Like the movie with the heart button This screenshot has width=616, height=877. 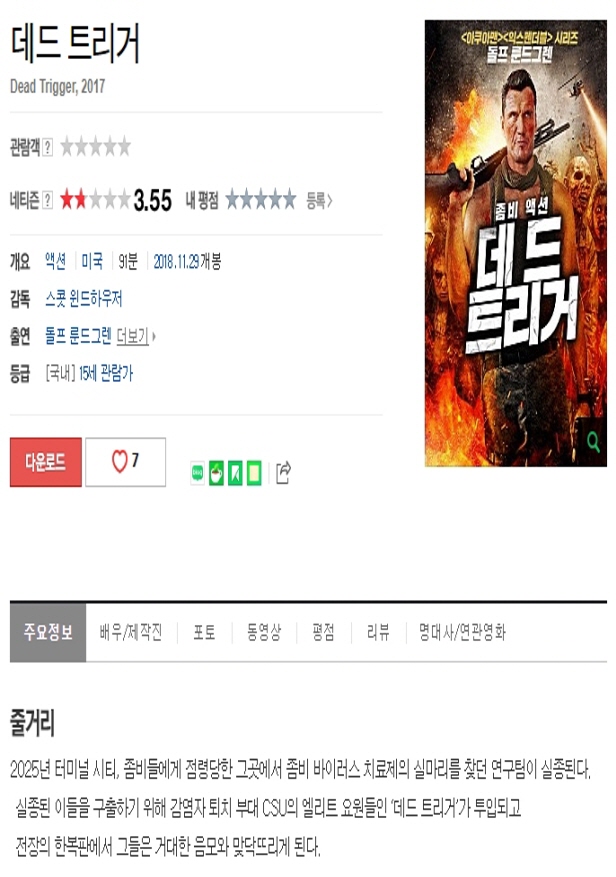click(x=125, y=462)
